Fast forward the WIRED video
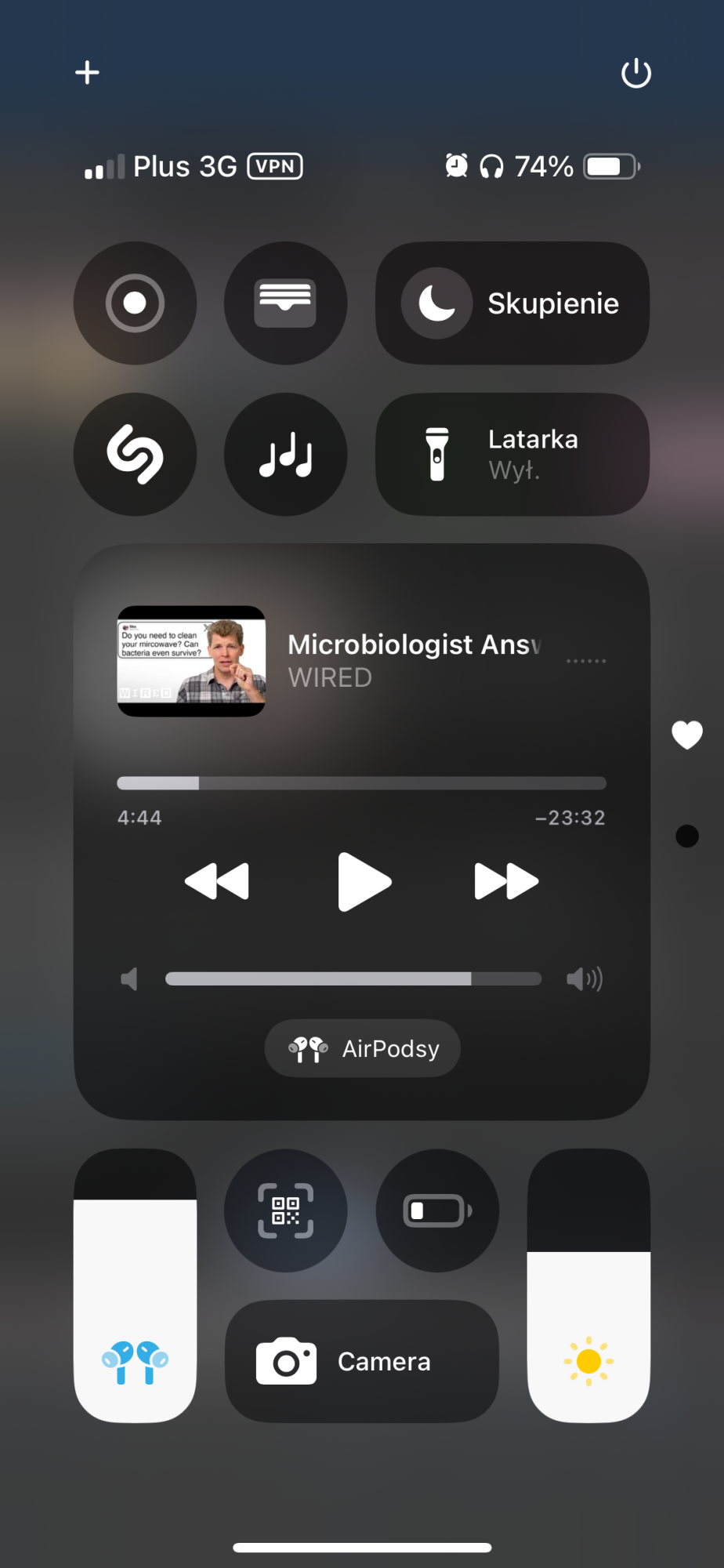The width and height of the screenshot is (724, 1568). 506,881
